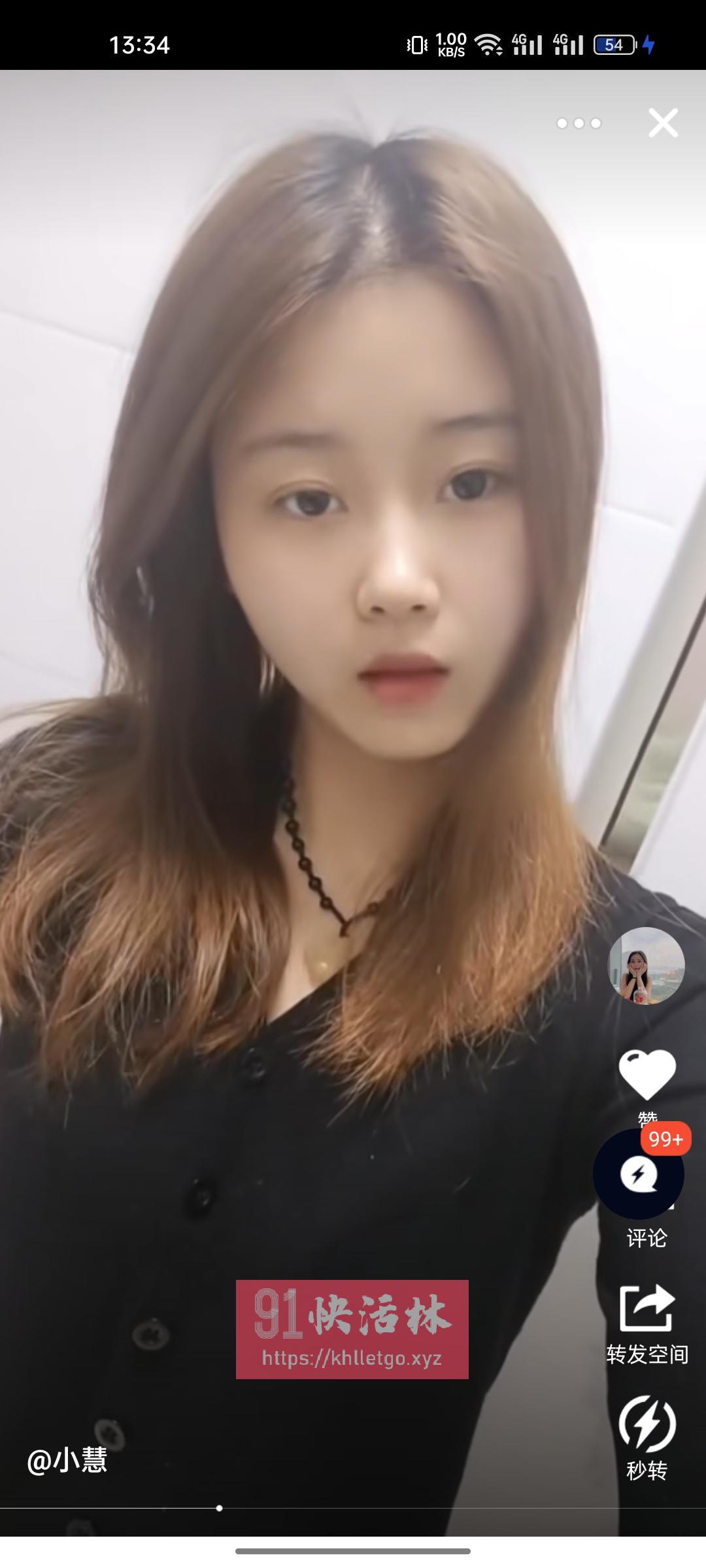Like this video with the heart
This screenshot has width=706, height=1568.
647,1075
